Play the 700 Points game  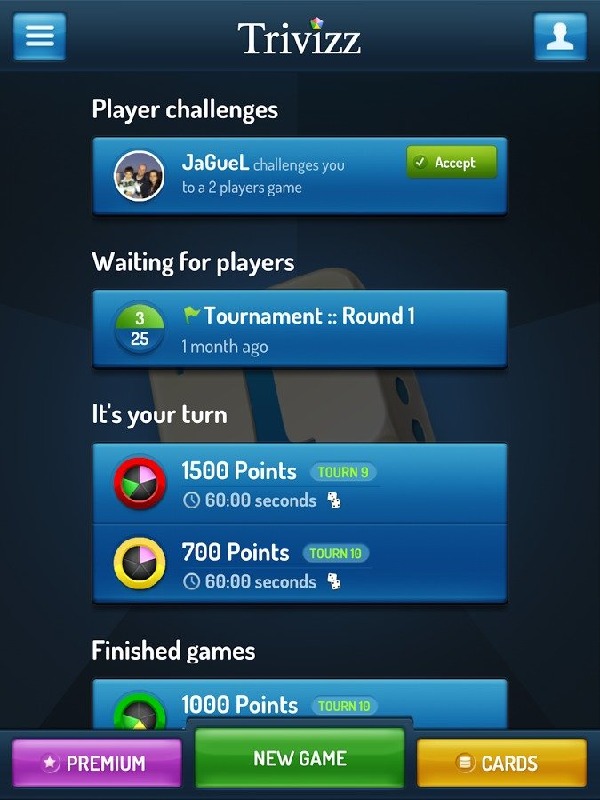point(300,565)
